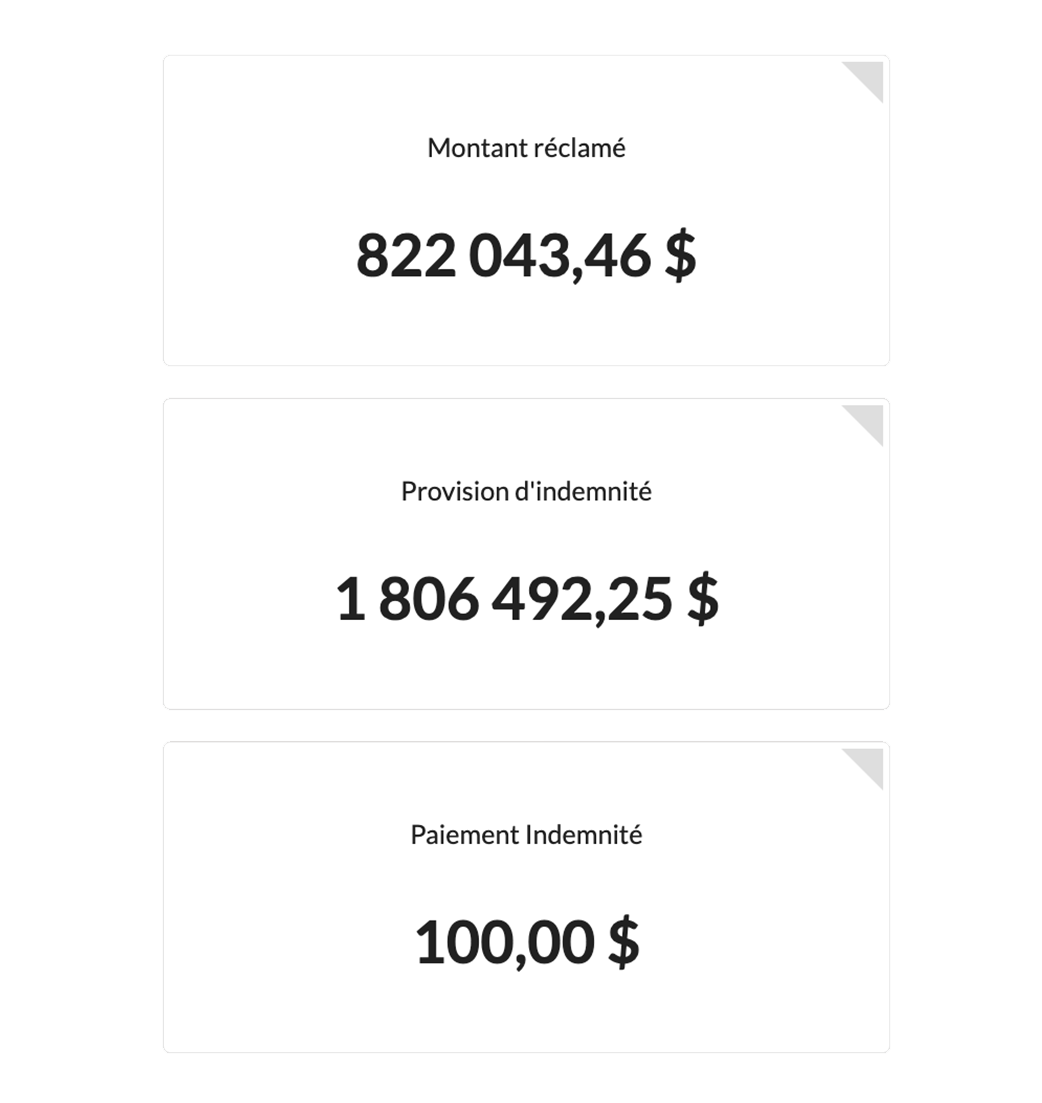Expand the corner triangle on Provision d'indemnité card
This screenshot has height=1103, width=1042.
869,419
